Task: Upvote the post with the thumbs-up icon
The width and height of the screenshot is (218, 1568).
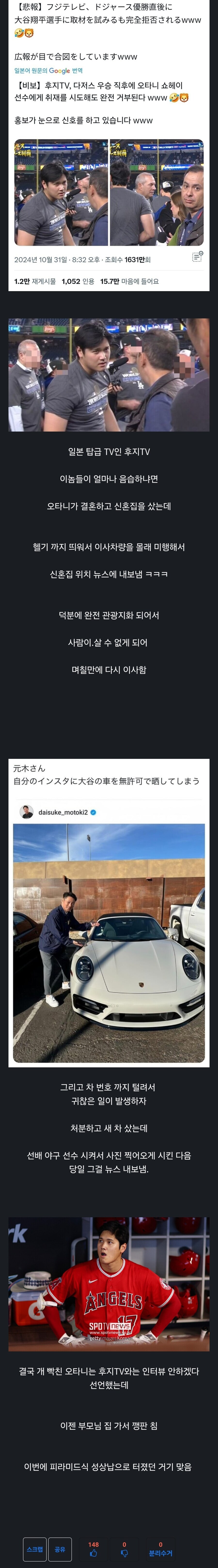Action: [93, 1553]
